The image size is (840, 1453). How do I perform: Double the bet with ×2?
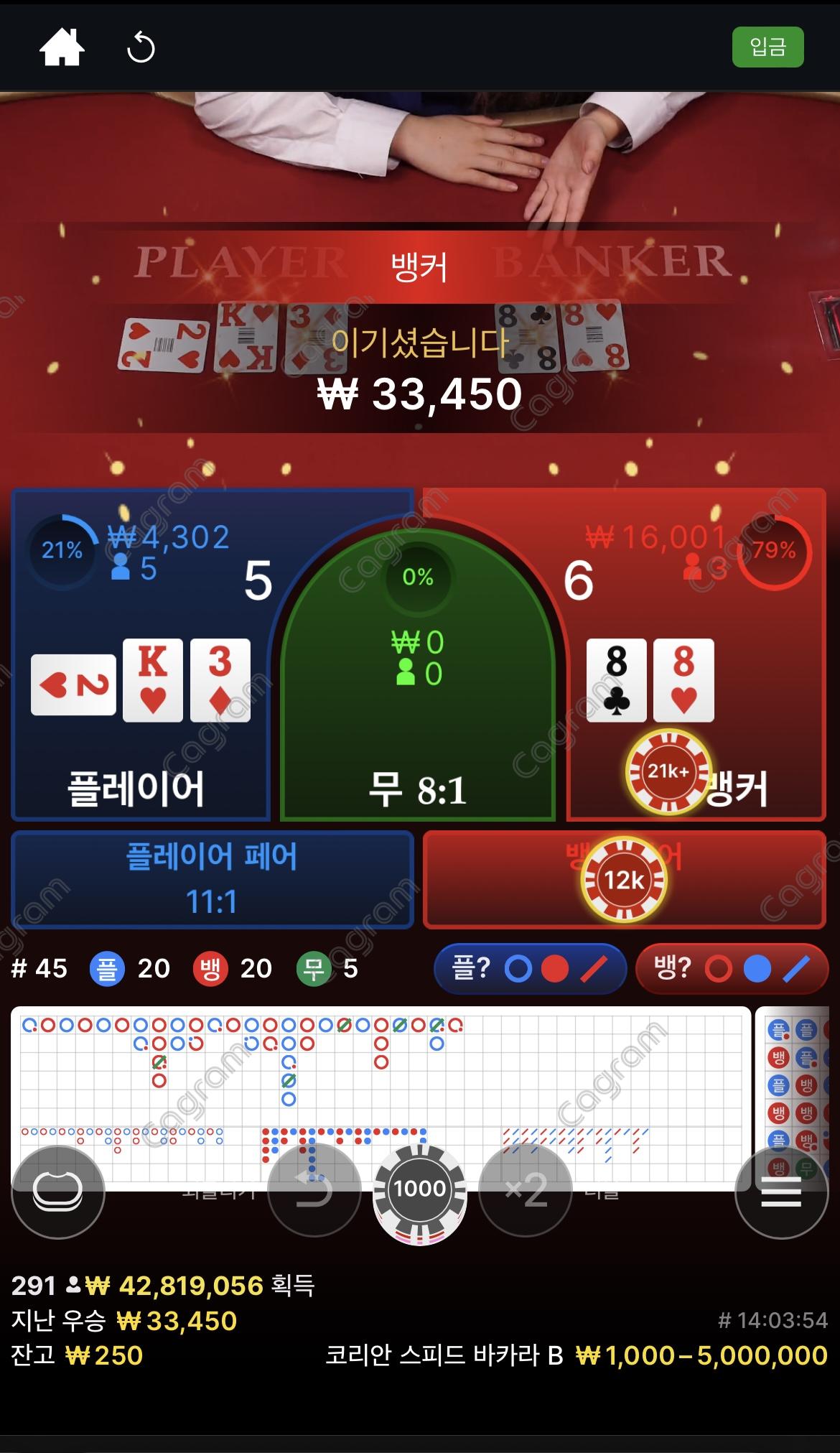click(526, 1191)
